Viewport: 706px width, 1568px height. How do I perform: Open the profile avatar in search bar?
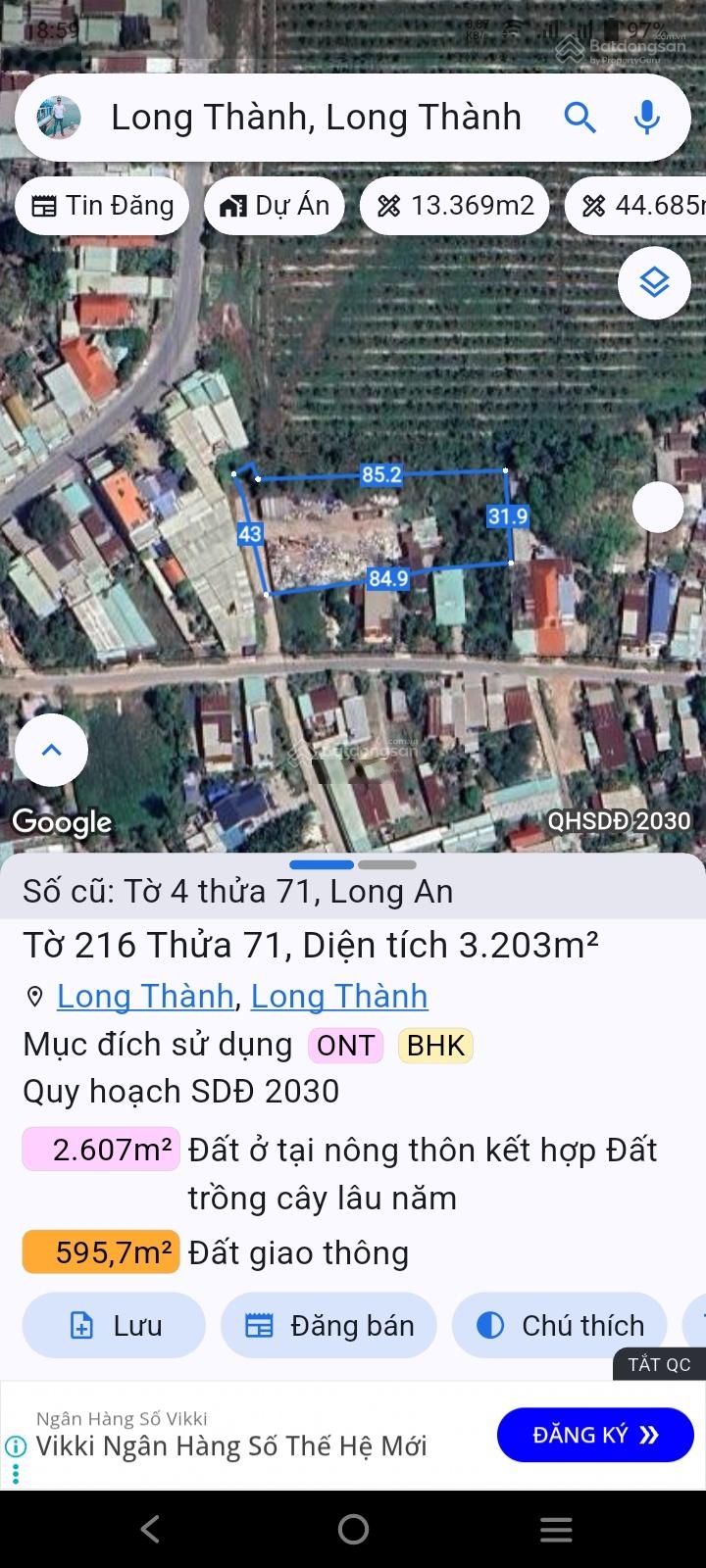60,119
